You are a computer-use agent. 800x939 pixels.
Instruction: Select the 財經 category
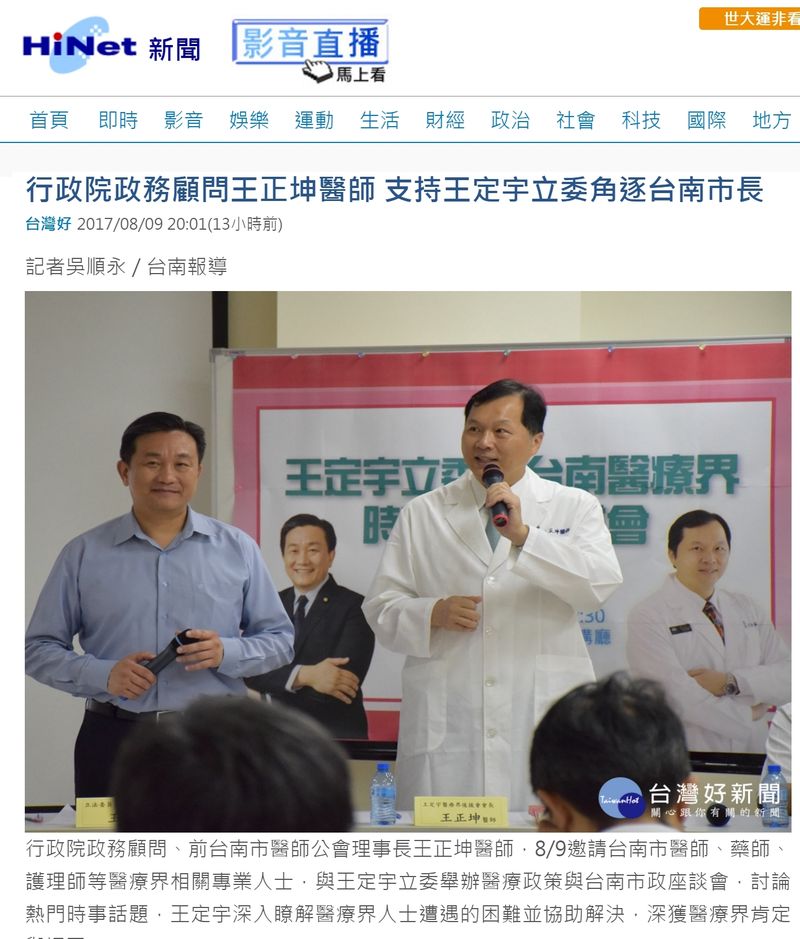445,120
